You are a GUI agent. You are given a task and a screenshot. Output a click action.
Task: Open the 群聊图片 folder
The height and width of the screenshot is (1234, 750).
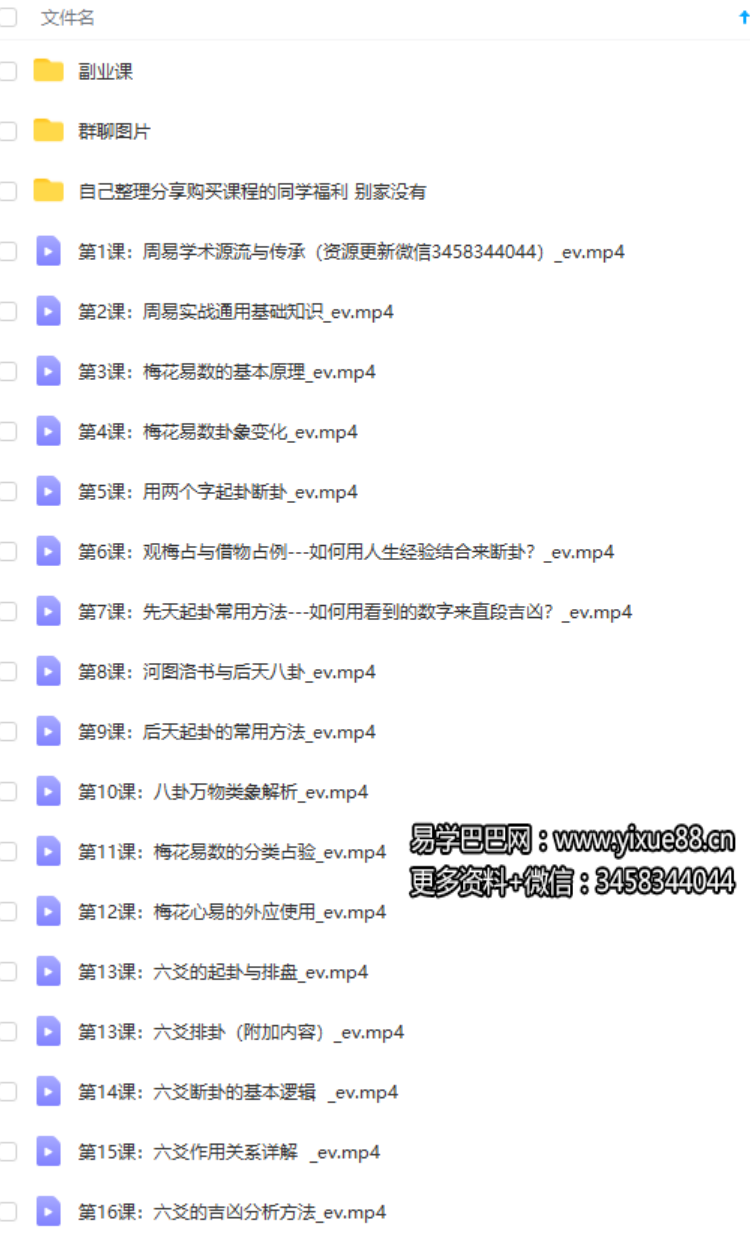pyautogui.click(x=114, y=131)
